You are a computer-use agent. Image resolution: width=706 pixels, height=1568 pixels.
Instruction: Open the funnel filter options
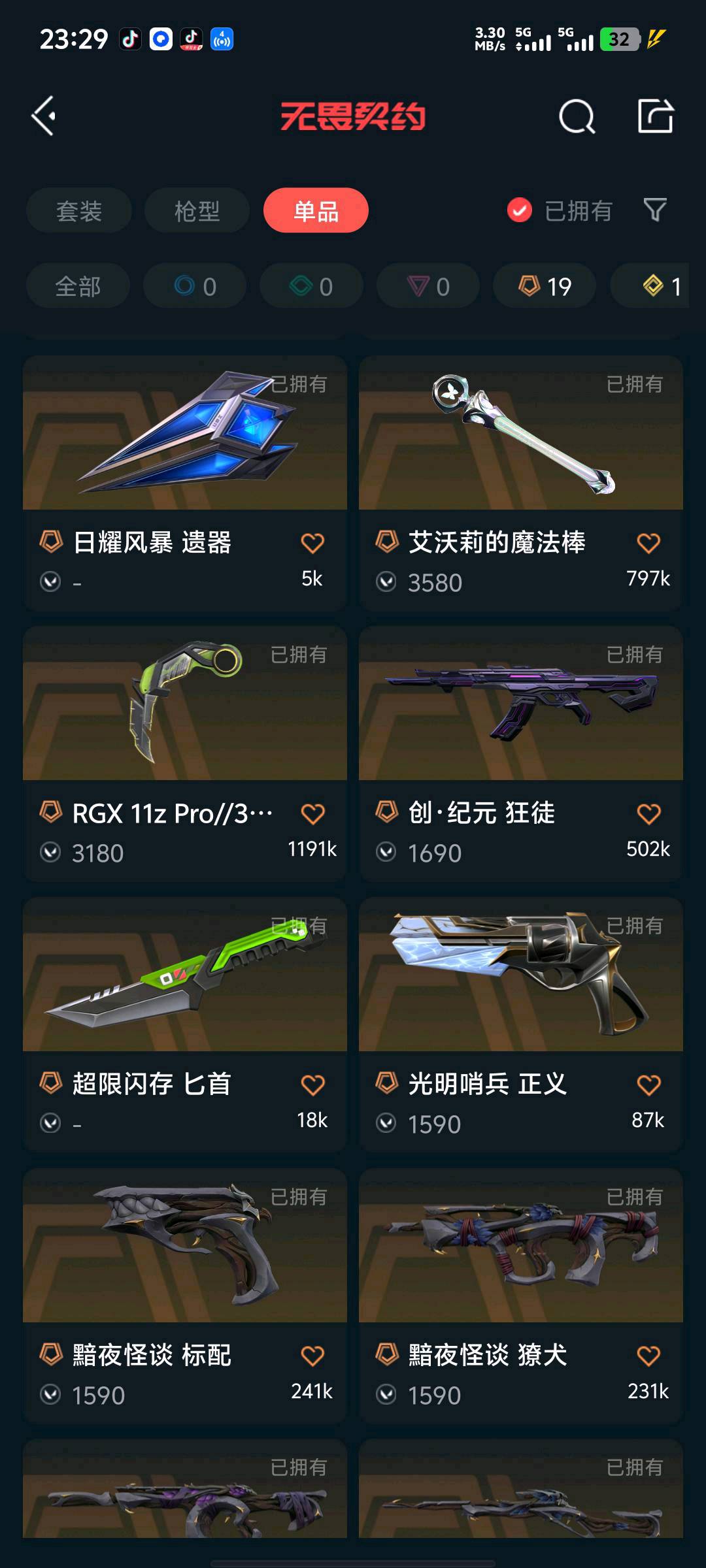tap(654, 210)
